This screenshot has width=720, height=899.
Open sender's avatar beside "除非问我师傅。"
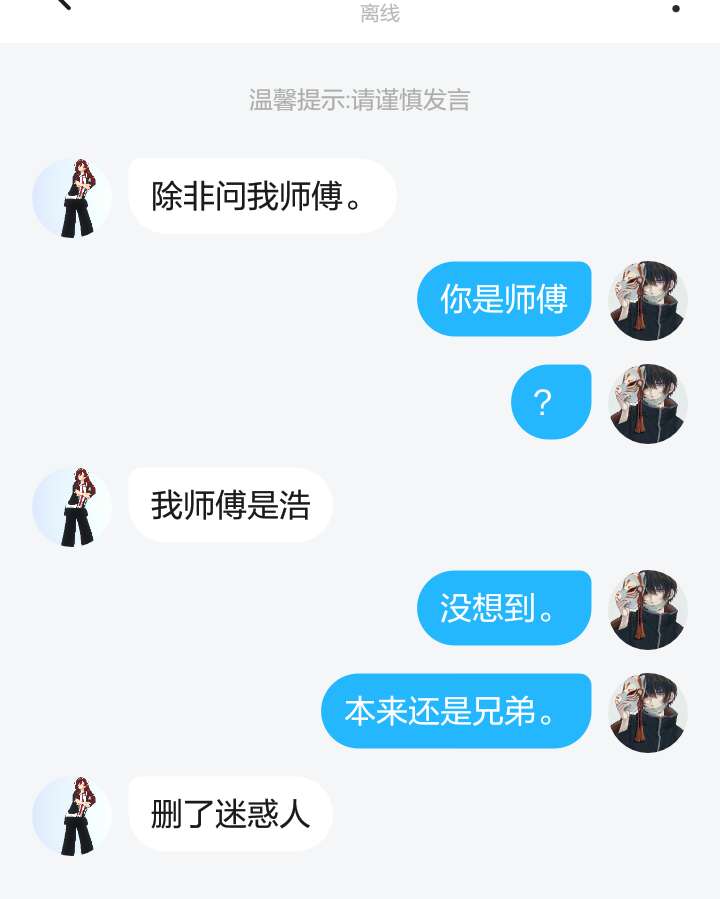[72, 197]
